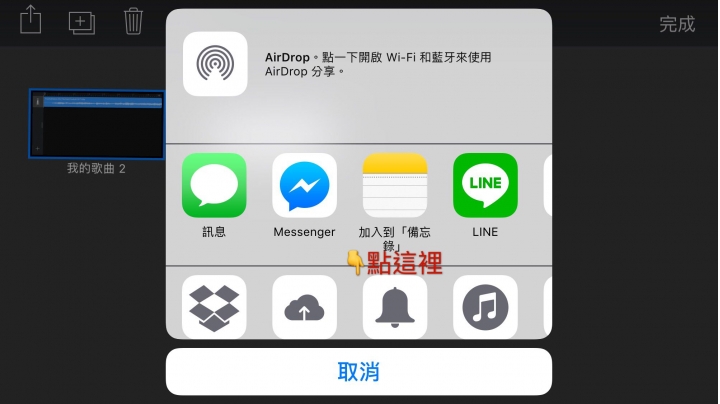Delete with the trash icon

tap(133, 21)
